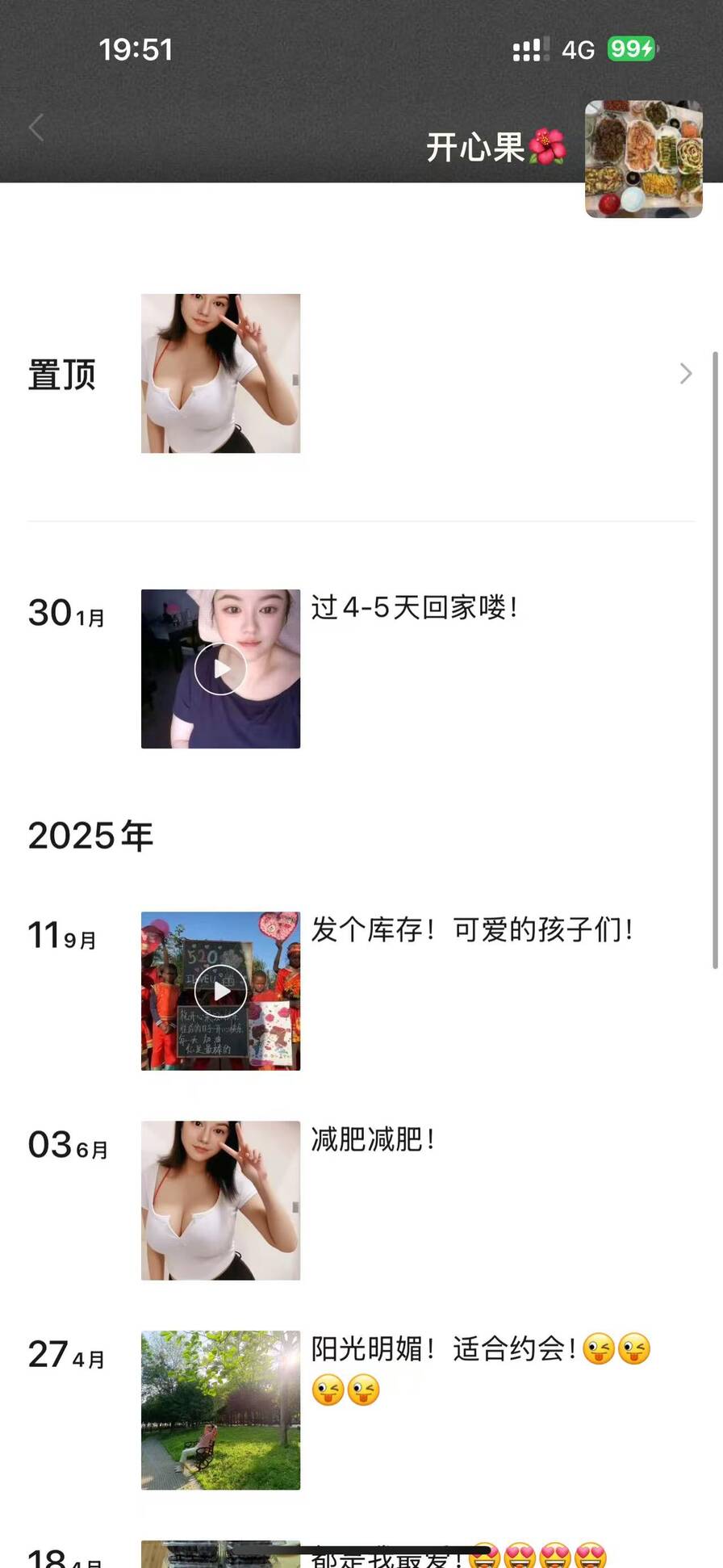This screenshot has width=723, height=1568.
Task: Open the 阳光明媚 park photo post
Action: coord(220,1410)
